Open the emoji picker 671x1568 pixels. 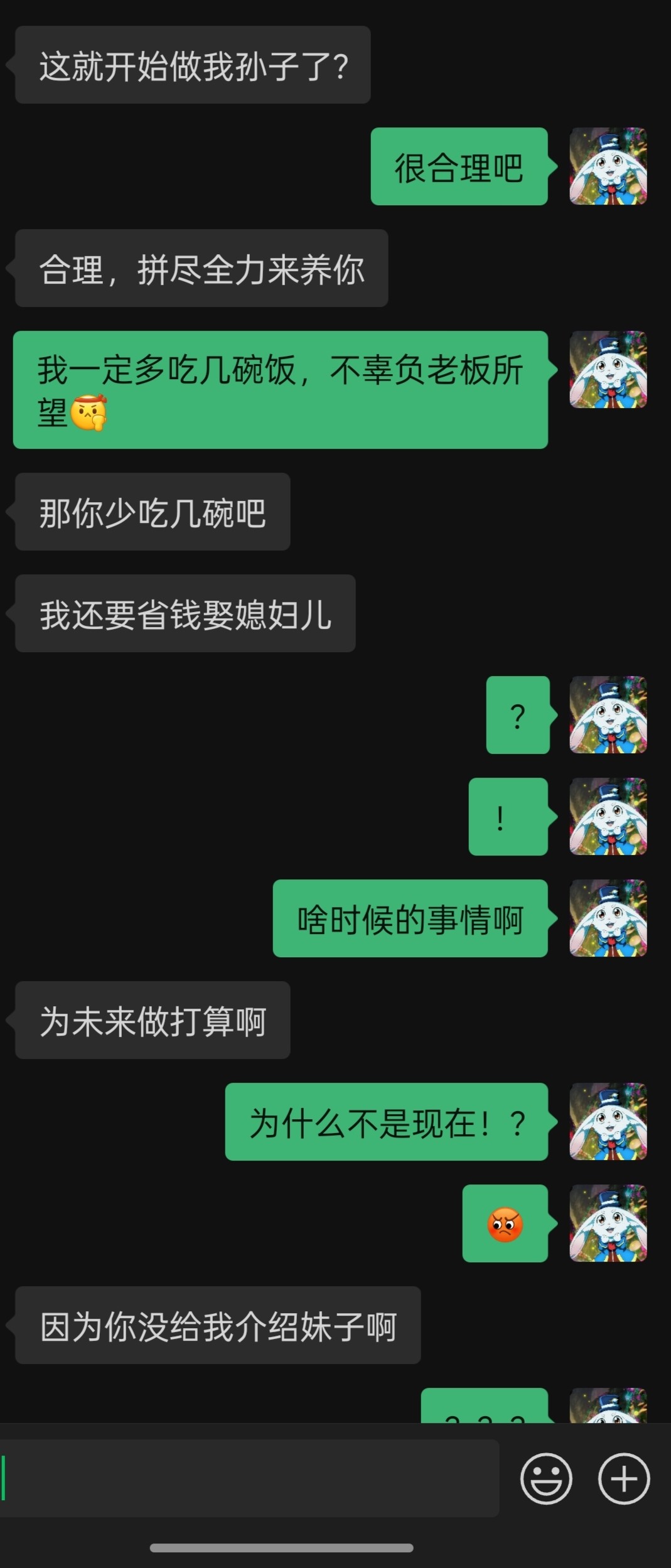click(545, 1478)
